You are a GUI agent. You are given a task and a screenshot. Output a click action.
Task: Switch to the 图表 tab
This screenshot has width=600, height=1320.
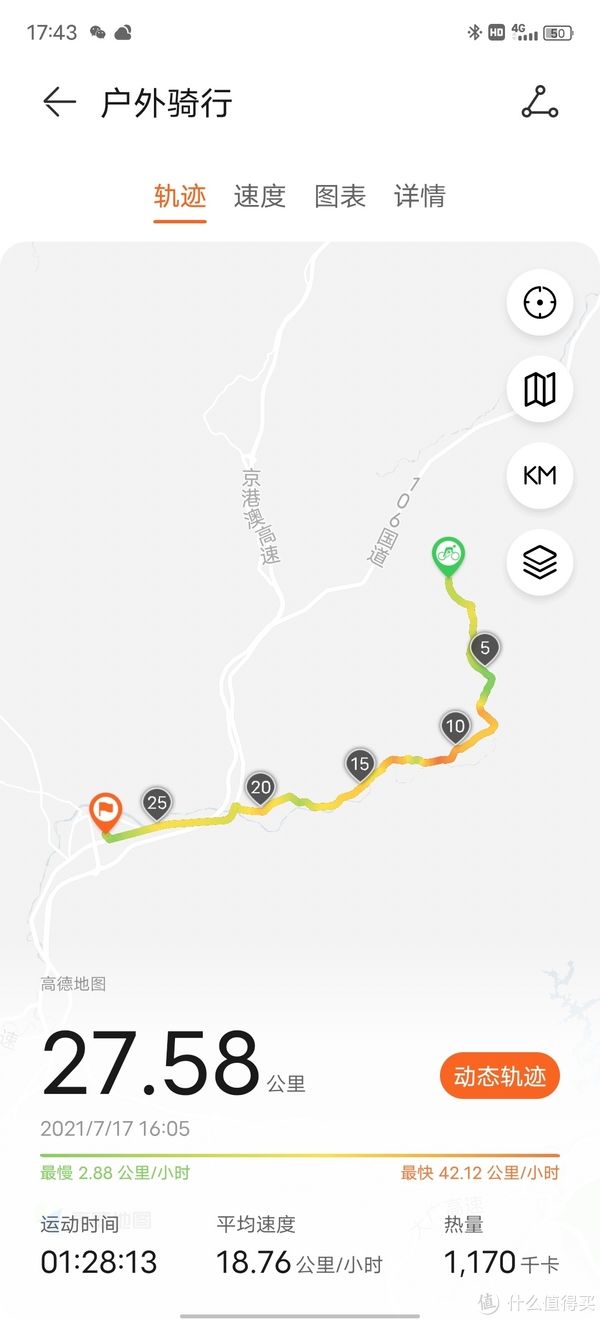pyautogui.click(x=340, y=196)
